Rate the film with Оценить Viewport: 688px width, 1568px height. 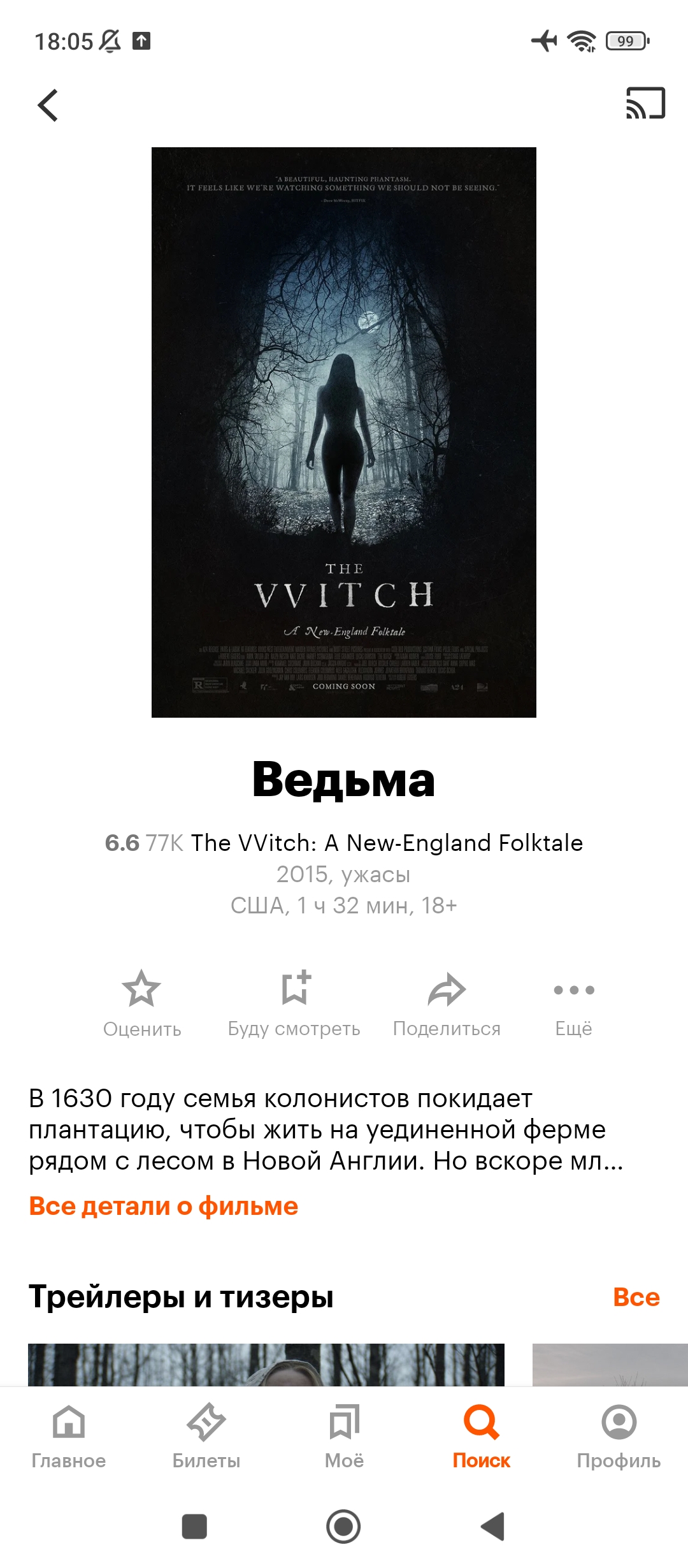click(x=142, y=1004)
